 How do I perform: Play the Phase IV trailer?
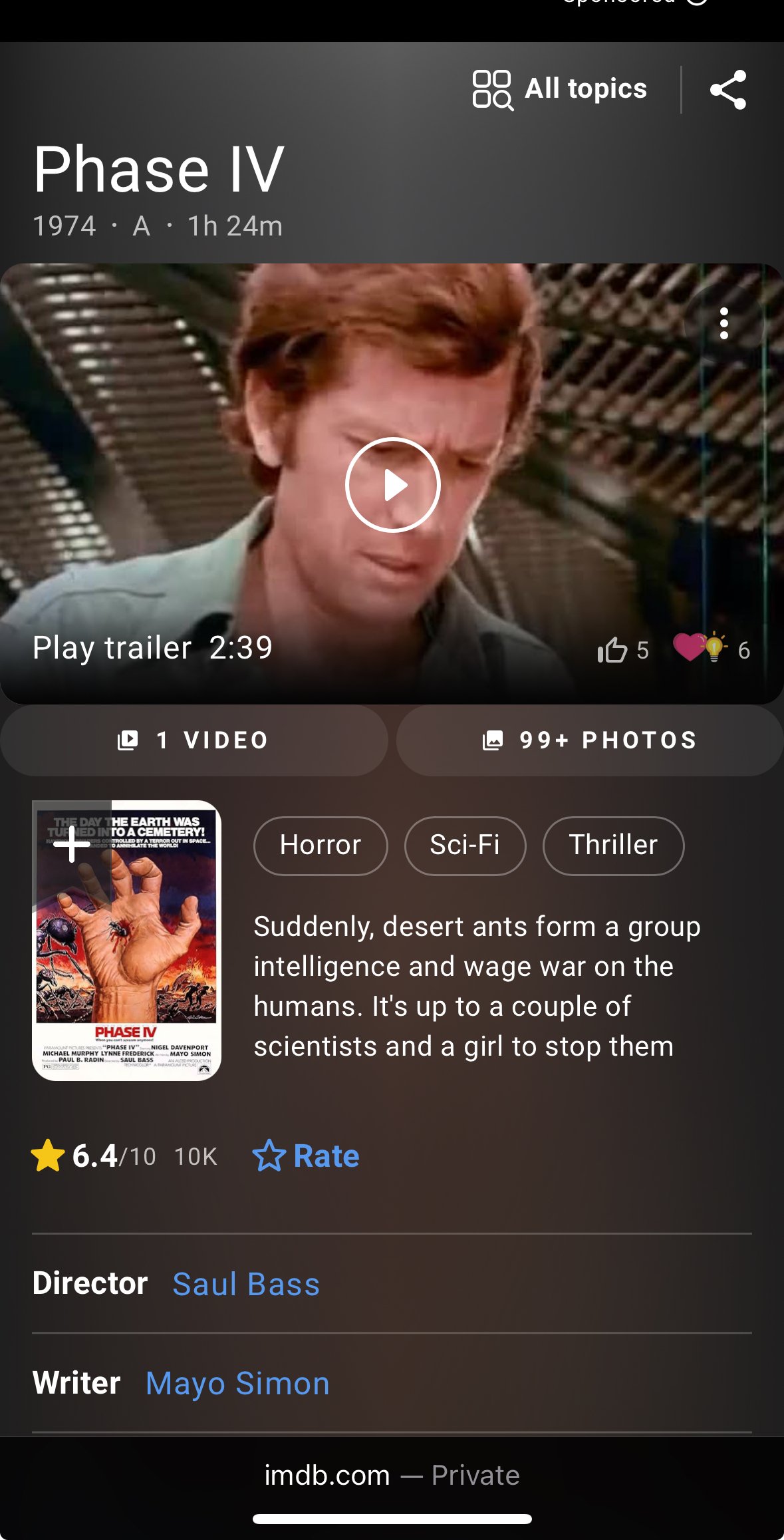[392, 485]
